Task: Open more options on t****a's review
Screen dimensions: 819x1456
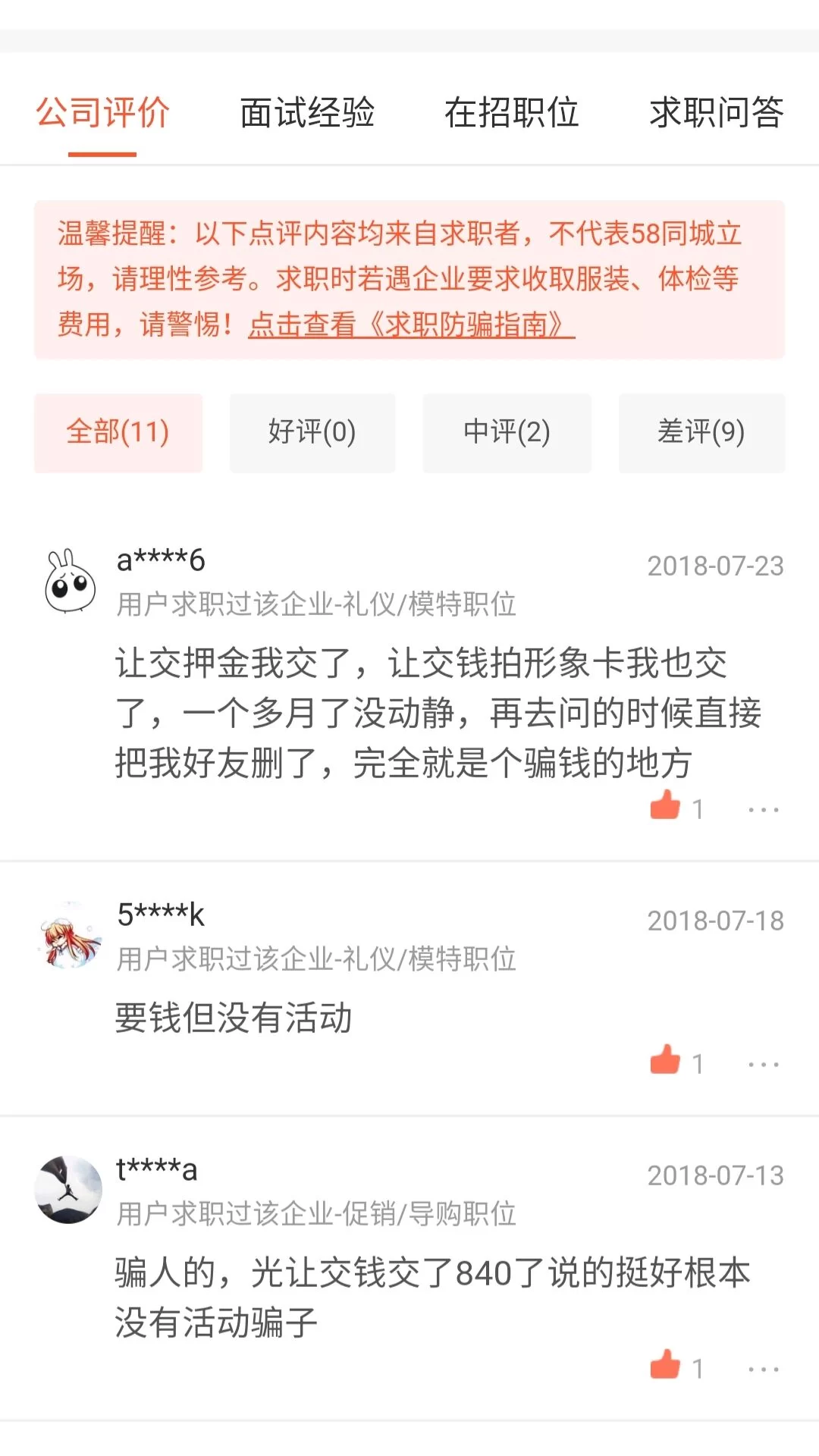Action: (x=763, y=1370)
